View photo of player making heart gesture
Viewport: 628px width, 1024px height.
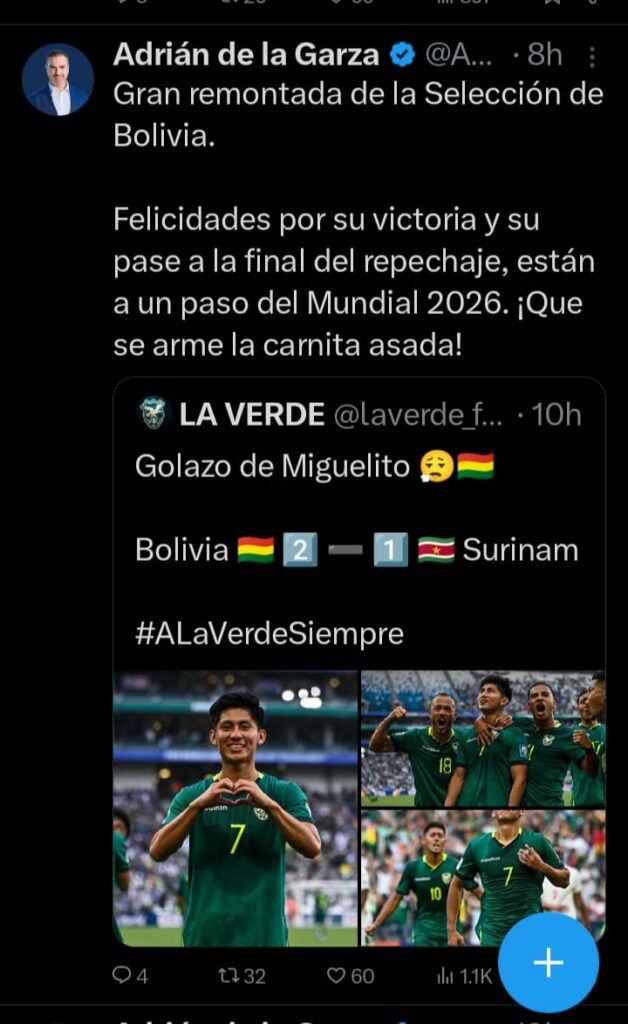point(236,808)
